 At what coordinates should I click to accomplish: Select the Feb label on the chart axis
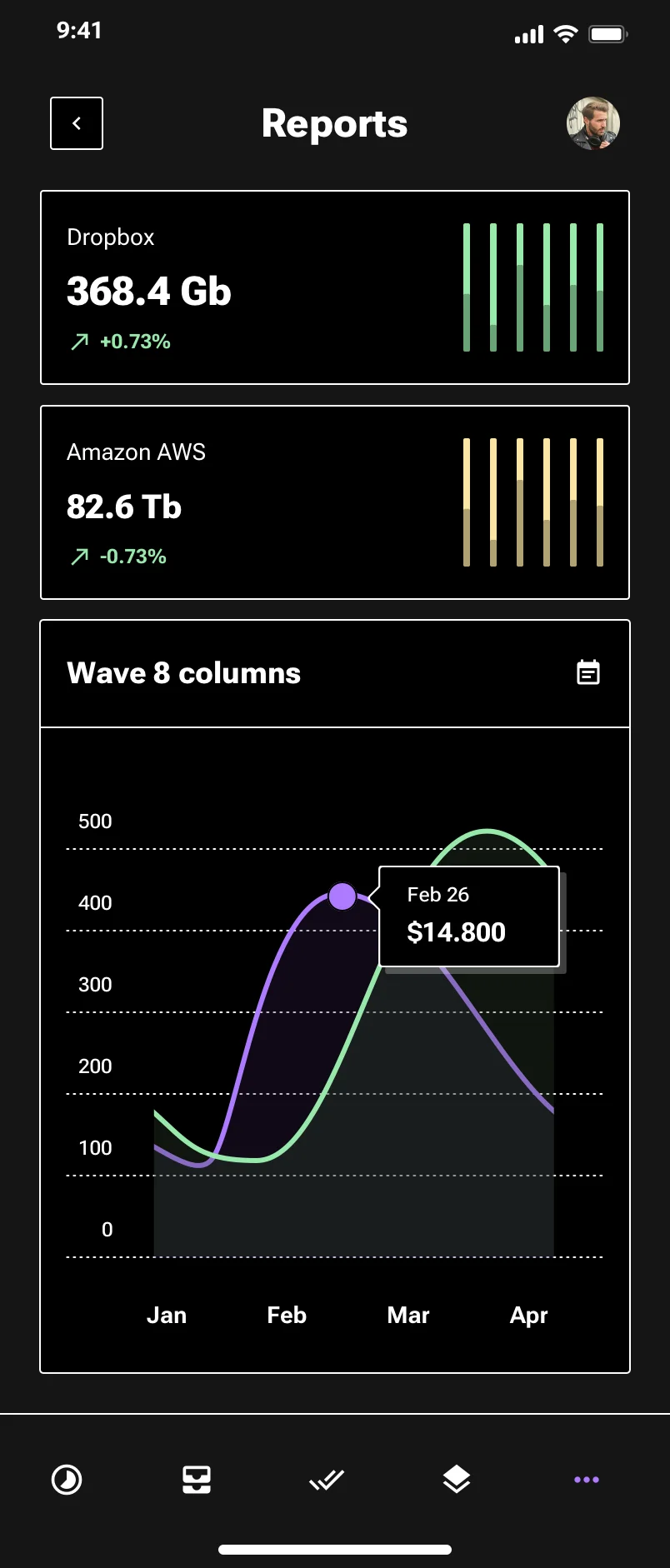(286, 1315)
